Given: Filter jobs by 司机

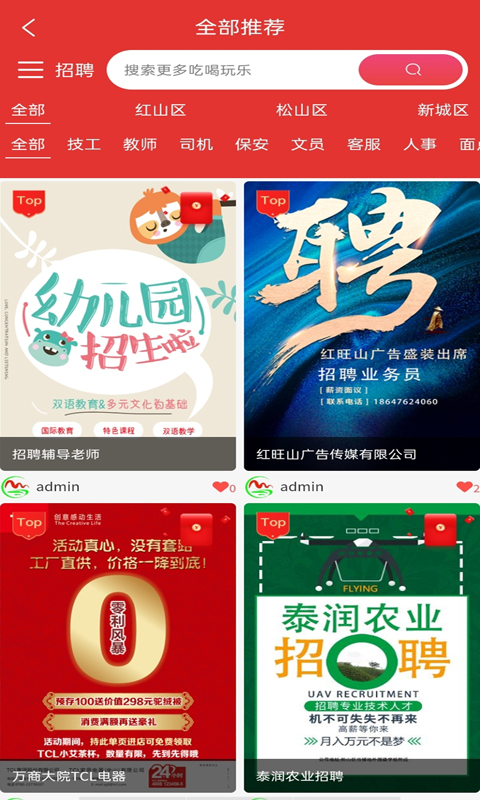Looking at the screenshot, I should 196,144.
